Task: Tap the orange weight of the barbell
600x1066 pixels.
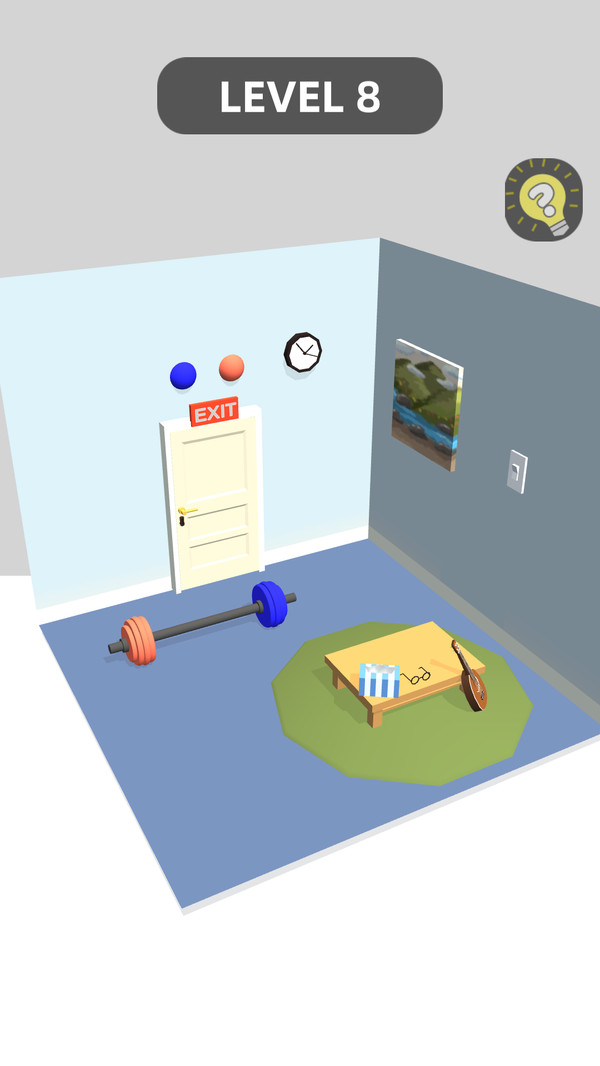Action: (140, 640)
